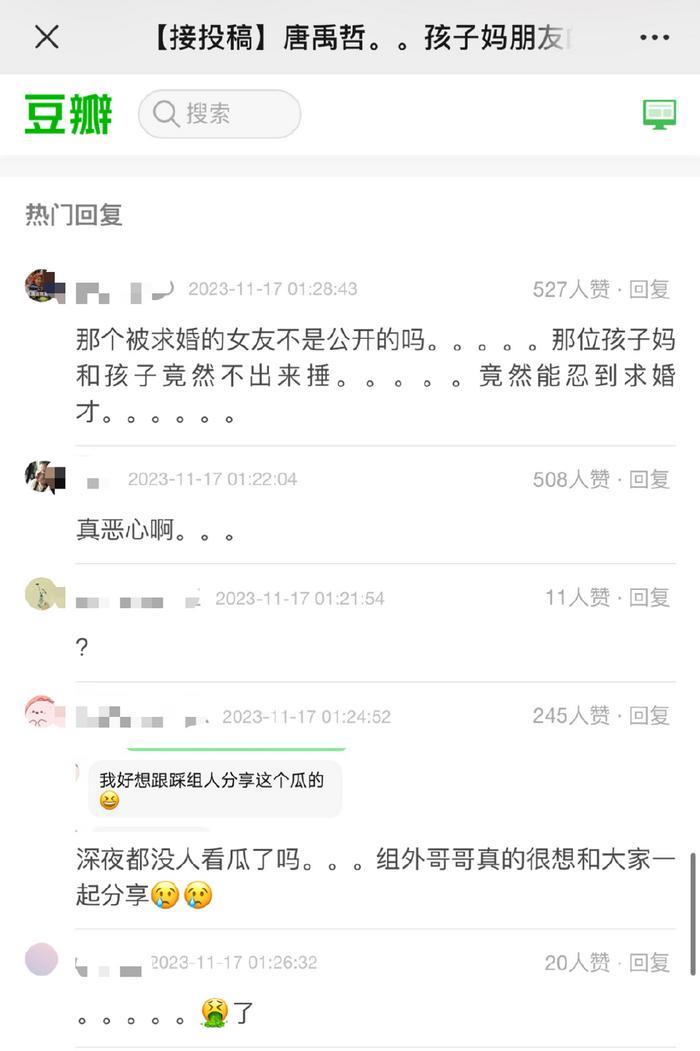This screenshot has height=1051, width=700.
Task: Open the 搜索 search box
Action: (x=220, y=114)
